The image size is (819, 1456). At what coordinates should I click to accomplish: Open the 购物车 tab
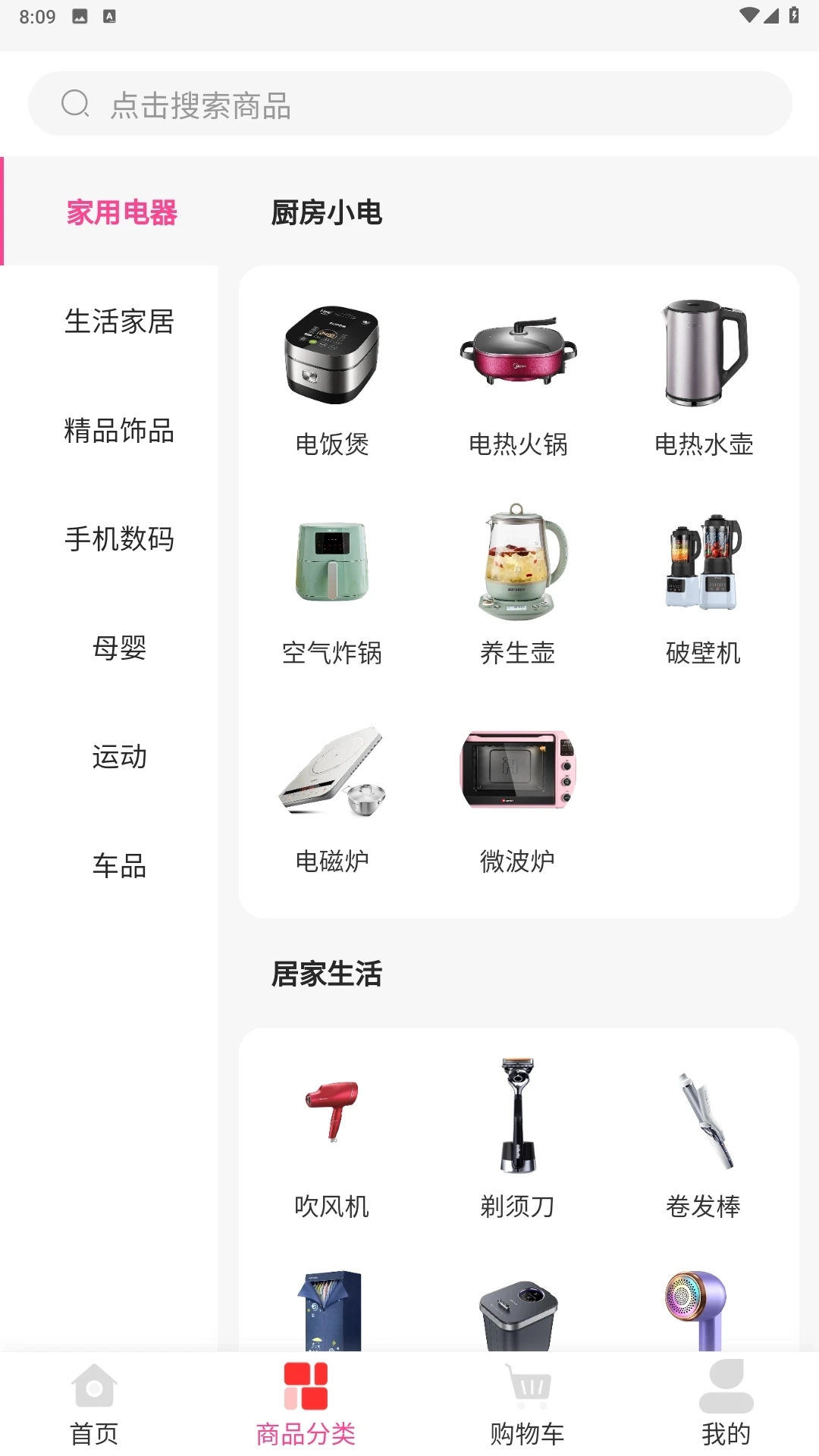pyautogui.click(x=527, y=1404)
